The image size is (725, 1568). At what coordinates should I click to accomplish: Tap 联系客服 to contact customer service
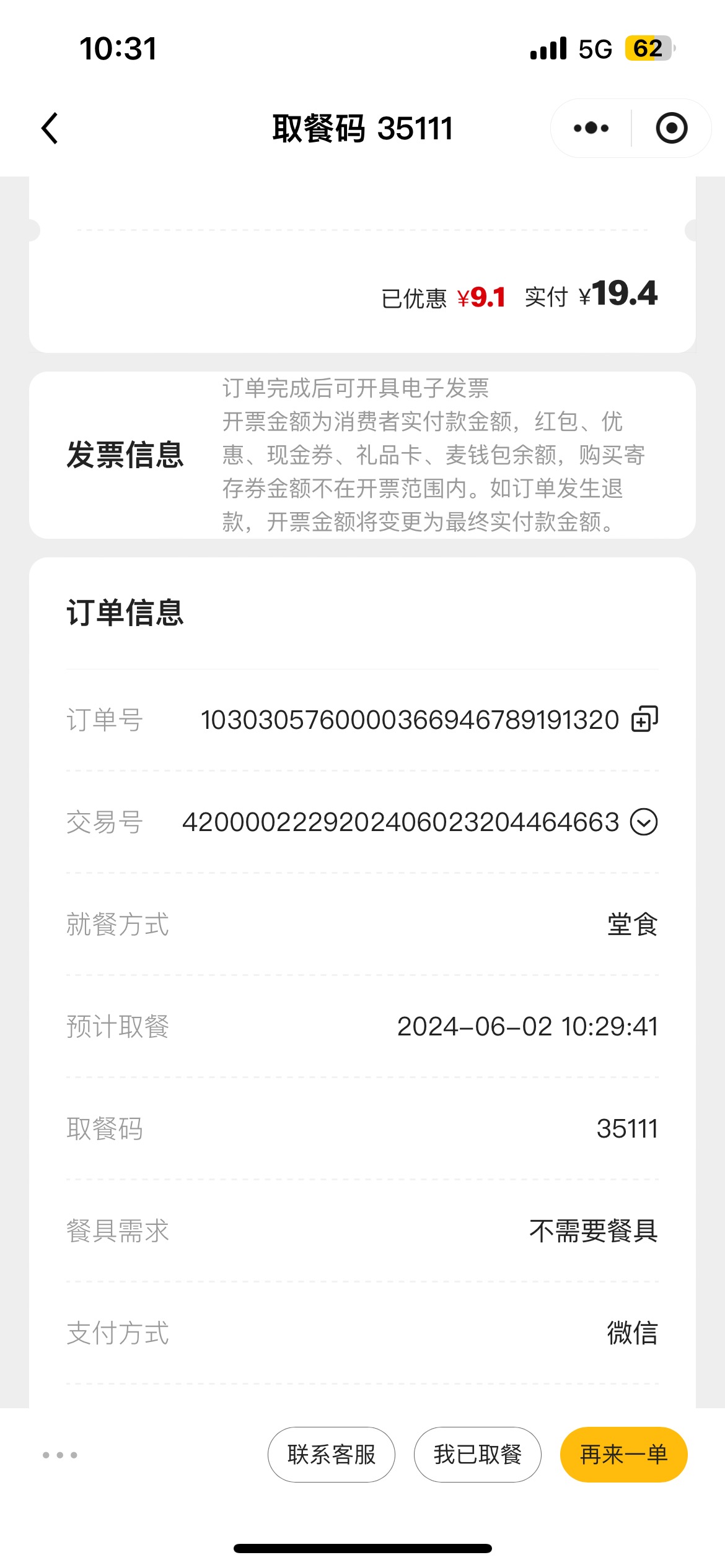click(x=332, y=1455)
